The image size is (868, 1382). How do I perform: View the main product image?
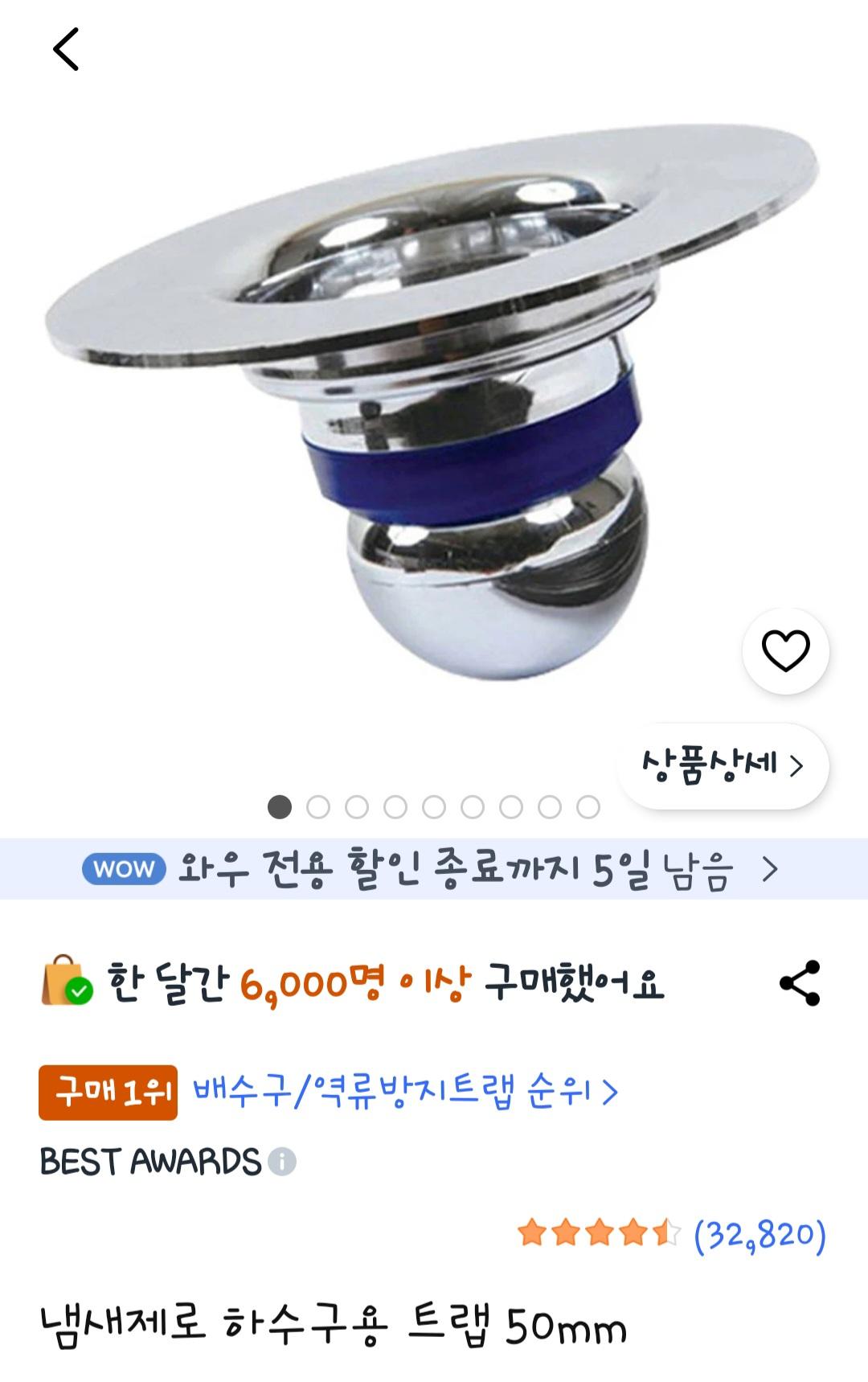(x=434, y=402)
